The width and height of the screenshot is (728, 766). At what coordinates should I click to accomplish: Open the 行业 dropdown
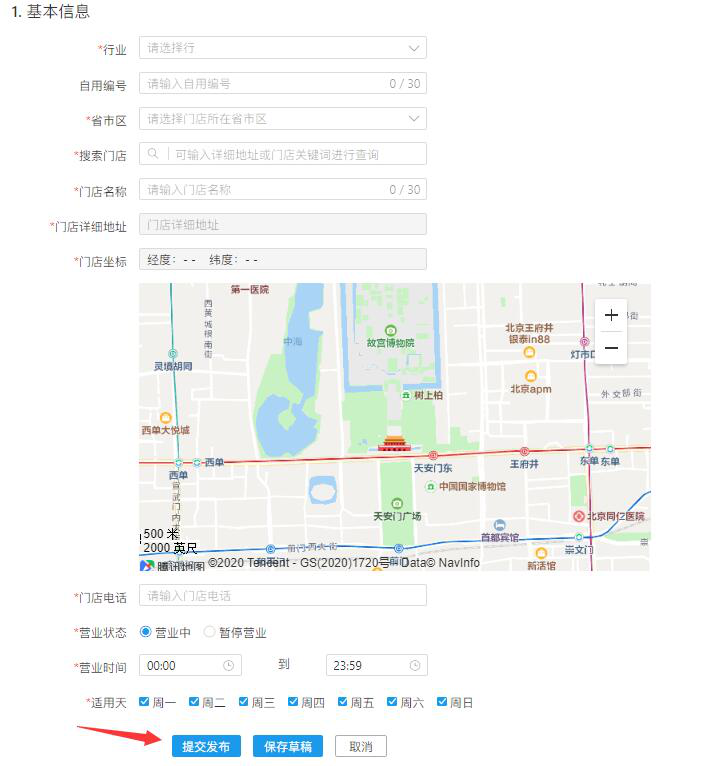282,48
